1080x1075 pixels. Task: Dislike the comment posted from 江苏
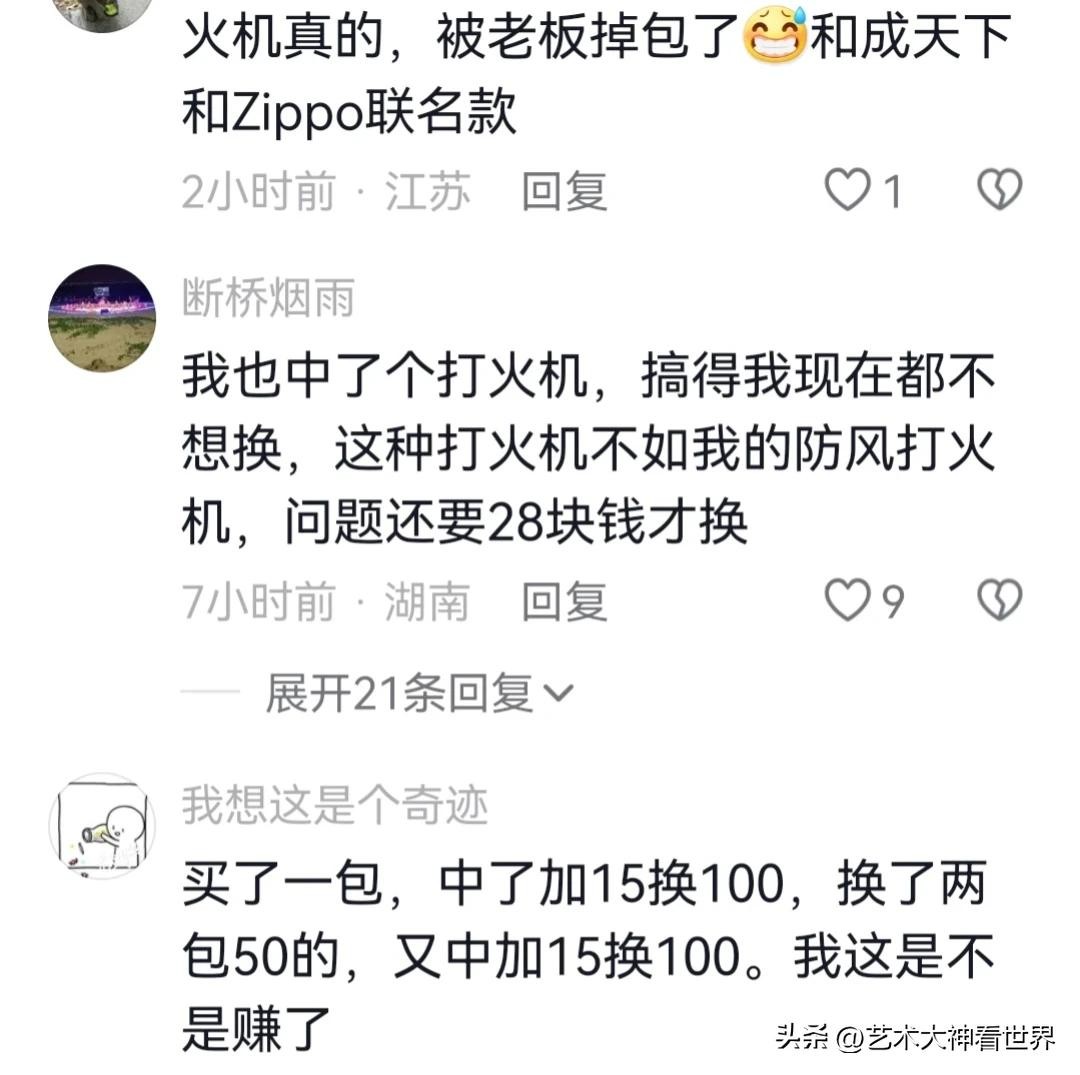(x=998, y=190)
